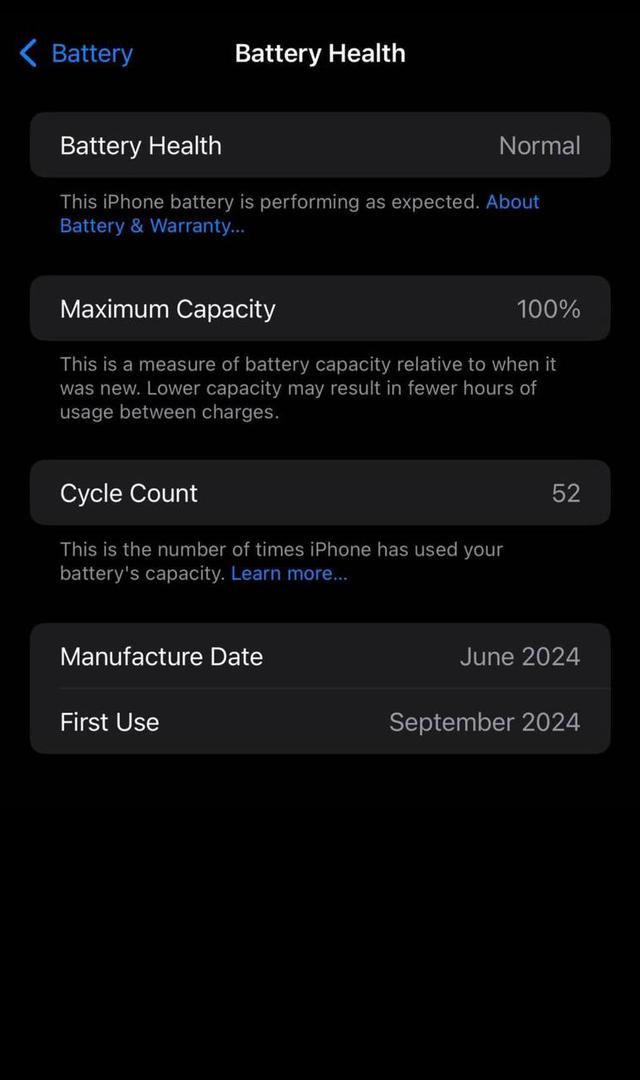Image resolution: width=640 pixels, height=1080 pixels.
Task: Tap Learn more about cycle count
Action: (x=289, y=573)
